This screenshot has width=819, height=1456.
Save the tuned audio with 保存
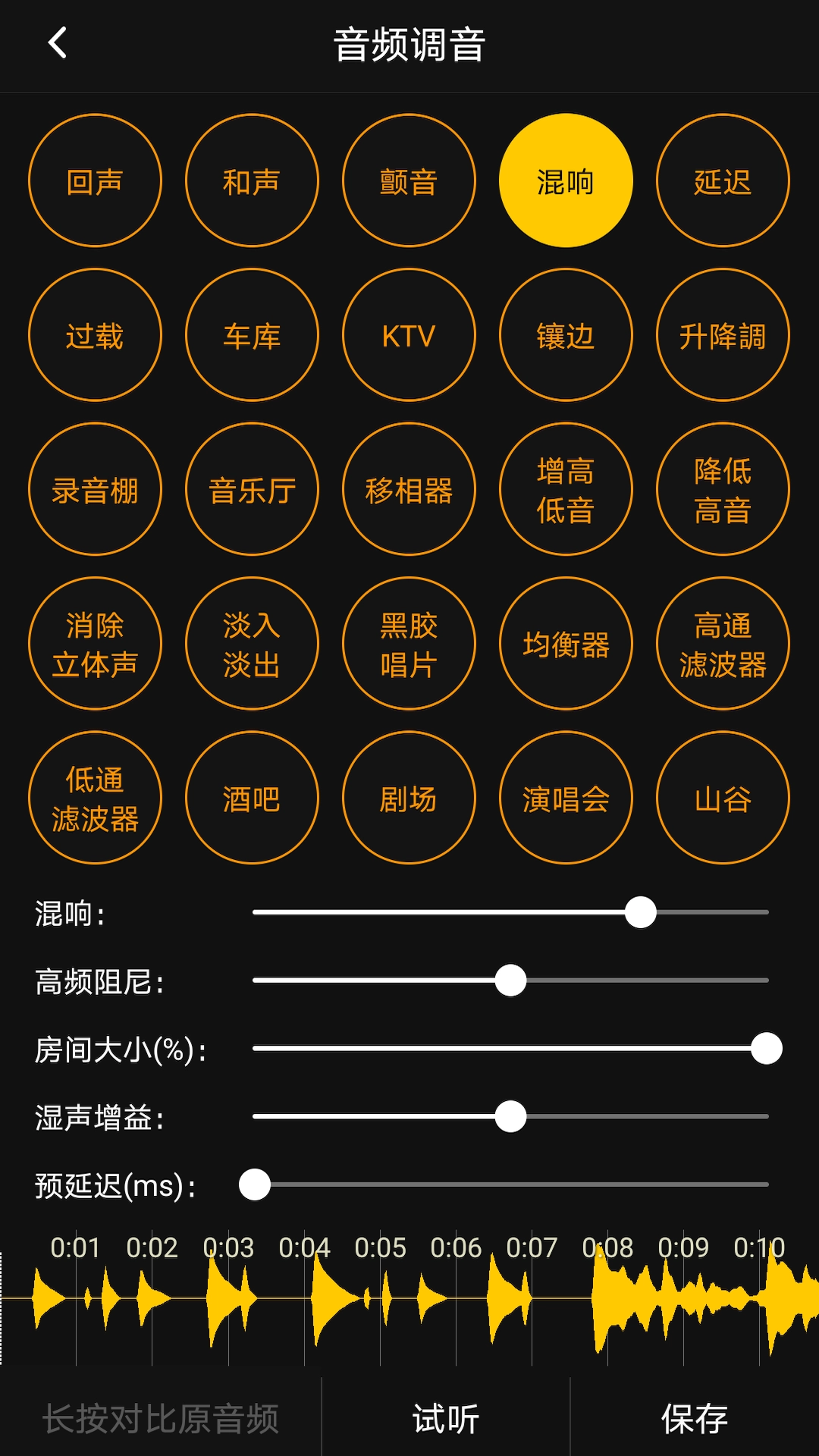coord(694,1418)
